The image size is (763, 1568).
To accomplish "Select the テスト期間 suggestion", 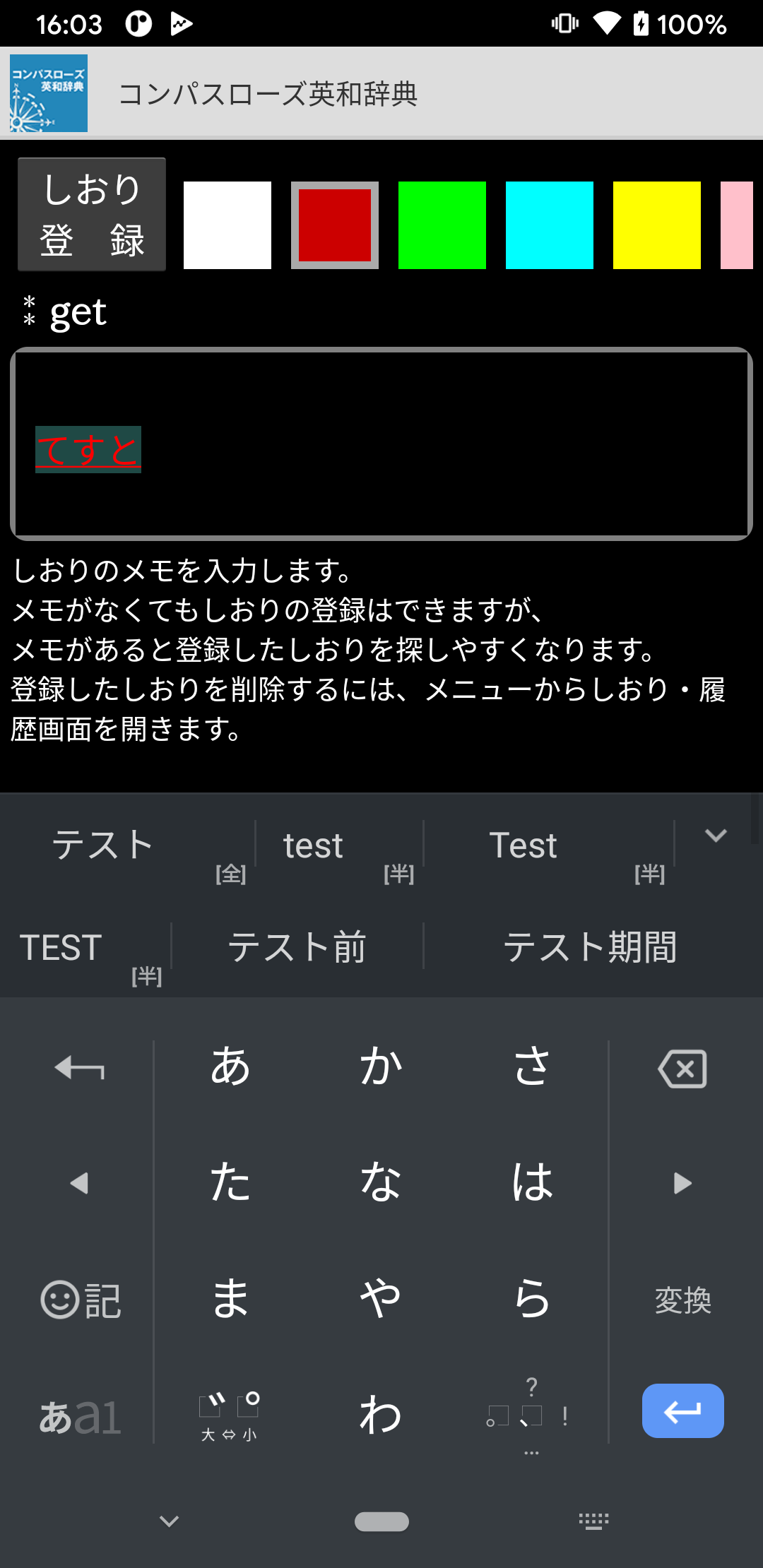I will pos(591,947).
